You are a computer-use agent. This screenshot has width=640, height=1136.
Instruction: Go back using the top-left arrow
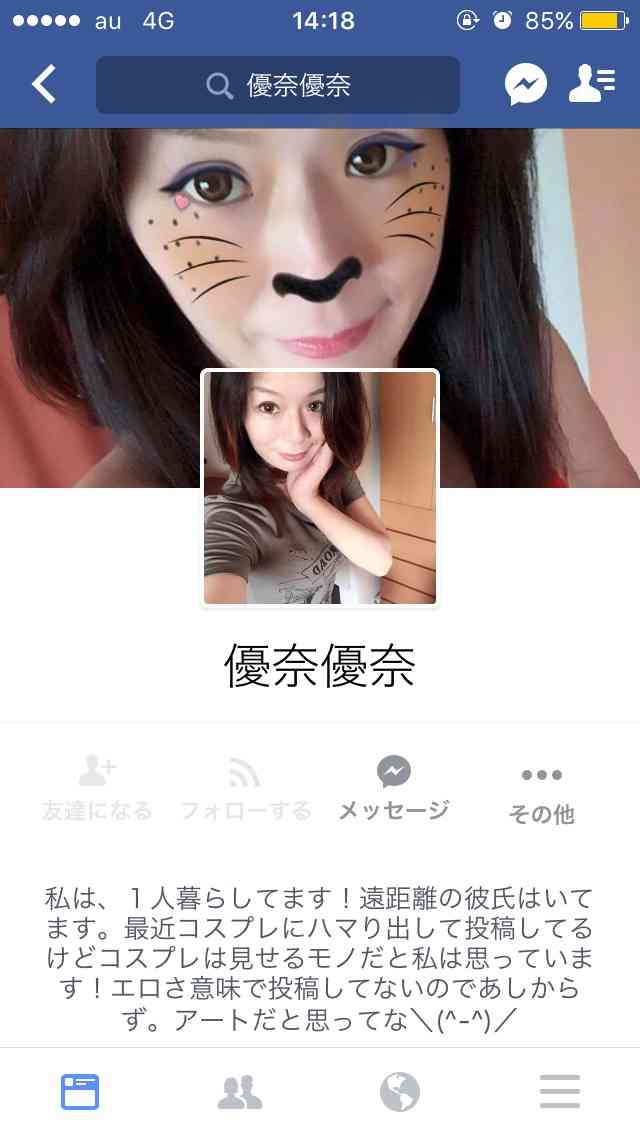(x=44, y=85)
